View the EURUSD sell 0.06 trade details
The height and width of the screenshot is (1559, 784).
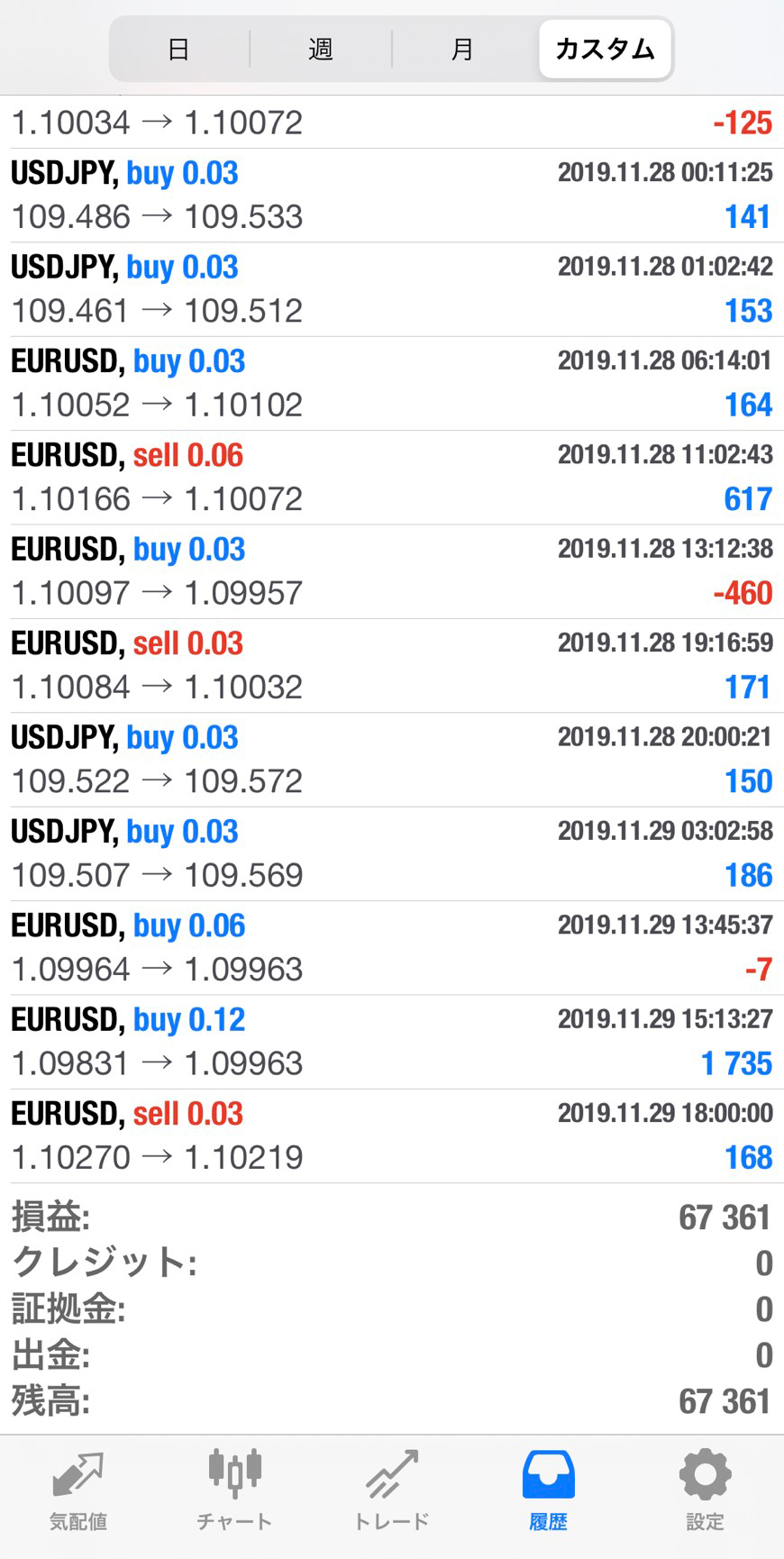[391, 478]
